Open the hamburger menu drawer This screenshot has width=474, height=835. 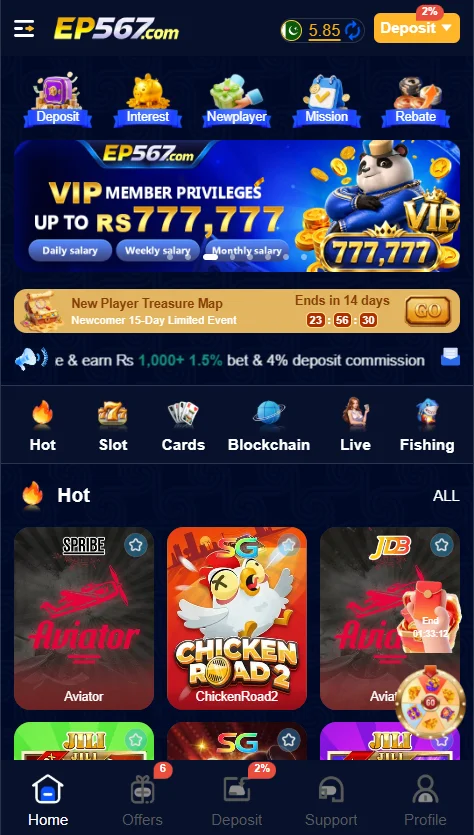24,29
